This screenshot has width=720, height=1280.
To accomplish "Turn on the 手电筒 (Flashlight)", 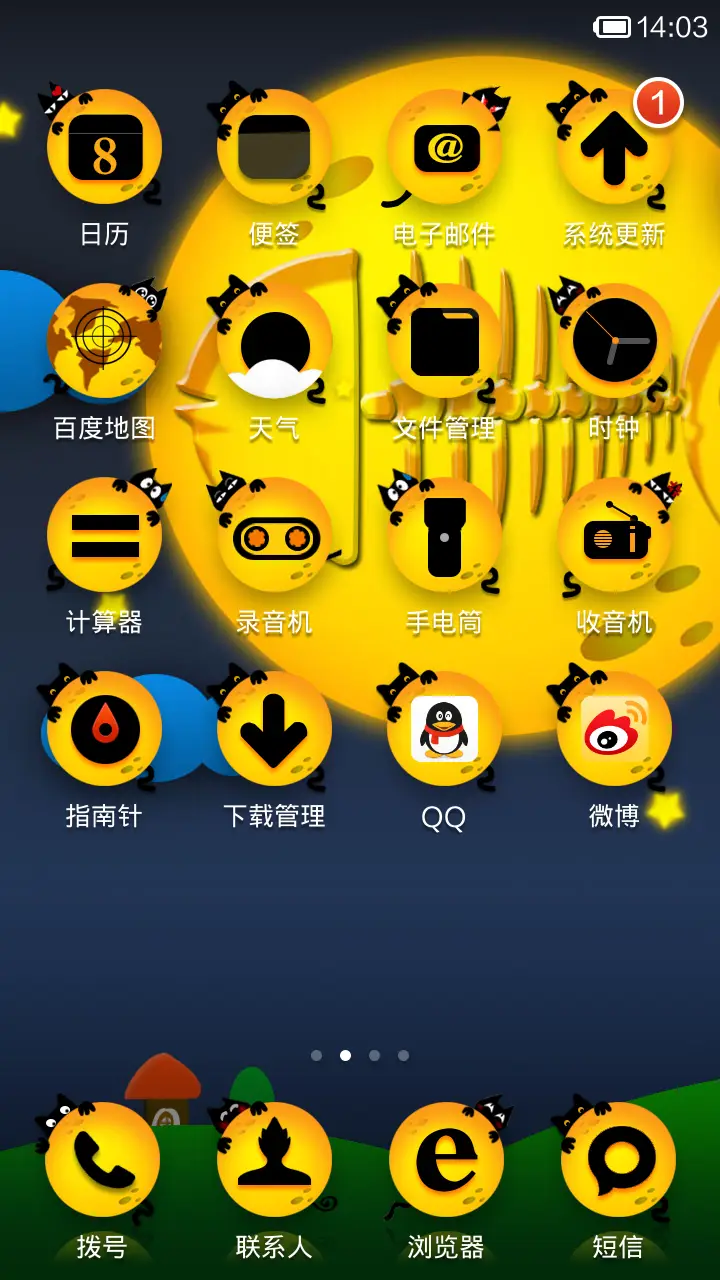I will click(444, 535).
